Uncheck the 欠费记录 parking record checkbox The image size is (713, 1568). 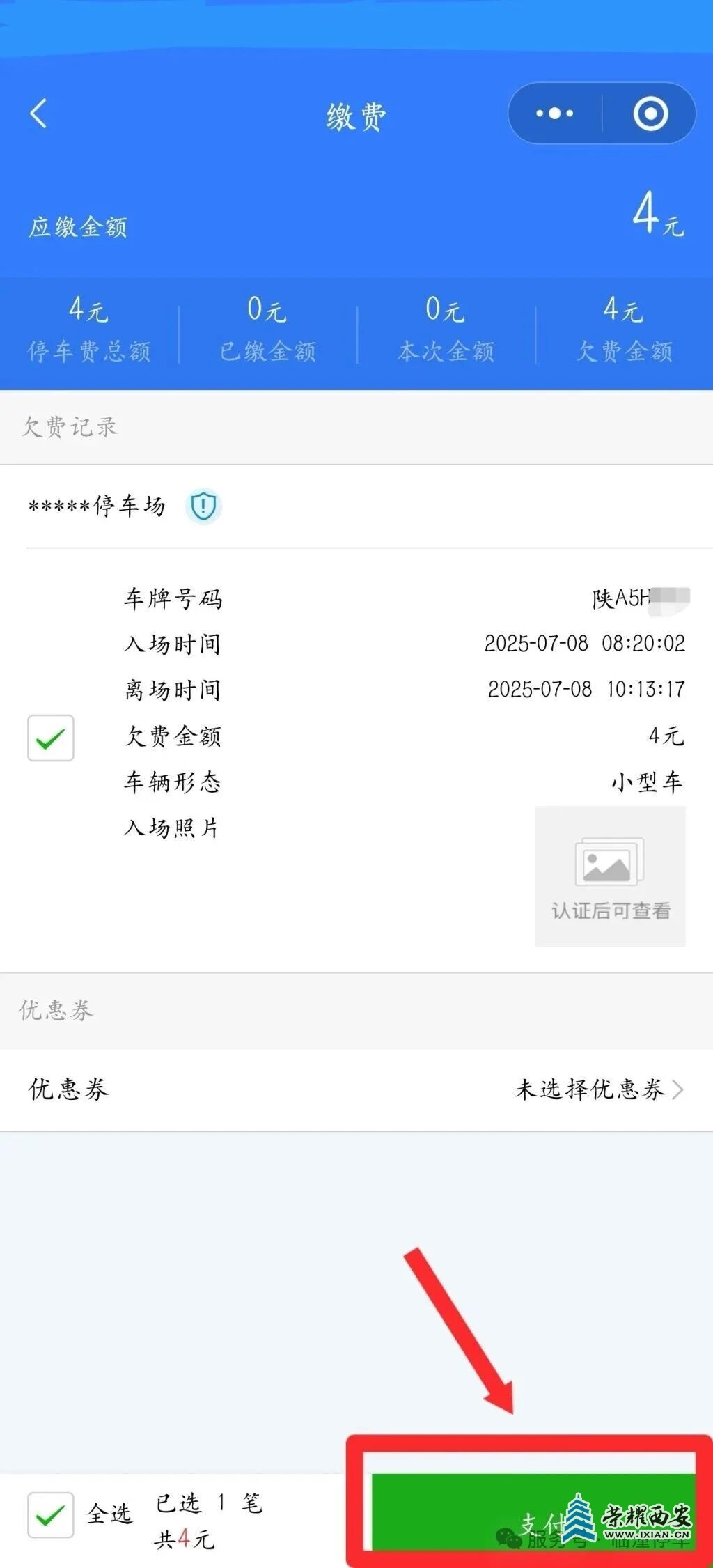(x=51, y=738)
